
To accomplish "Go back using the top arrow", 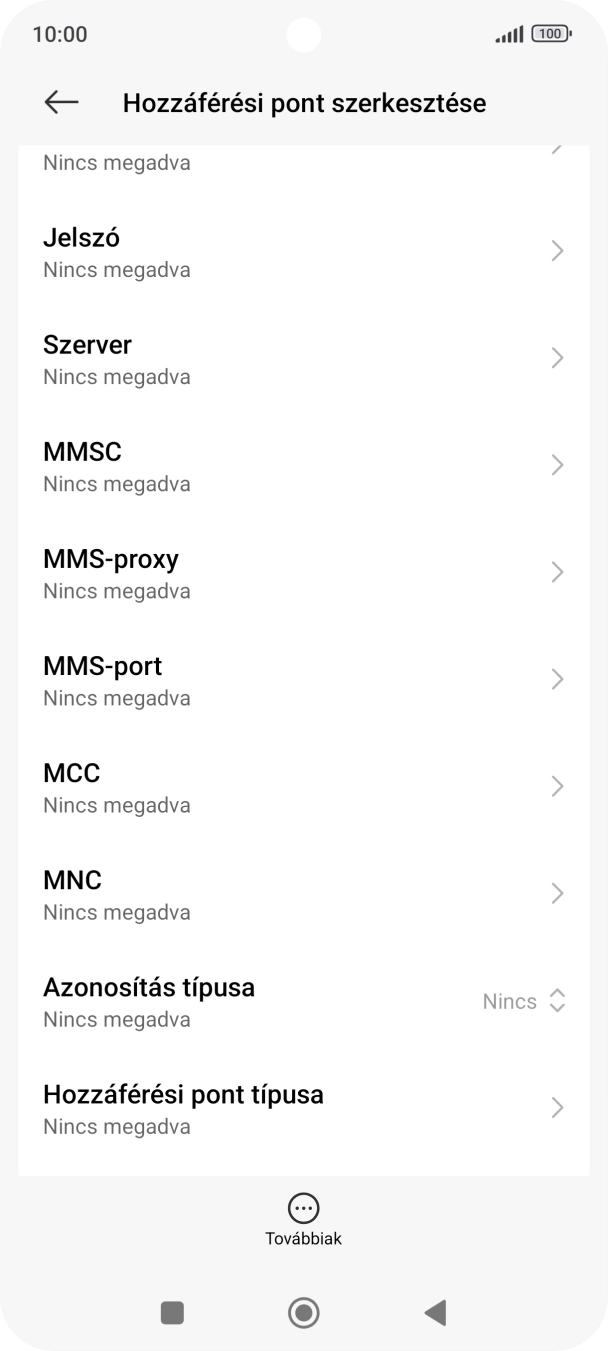I will (61, 102).
